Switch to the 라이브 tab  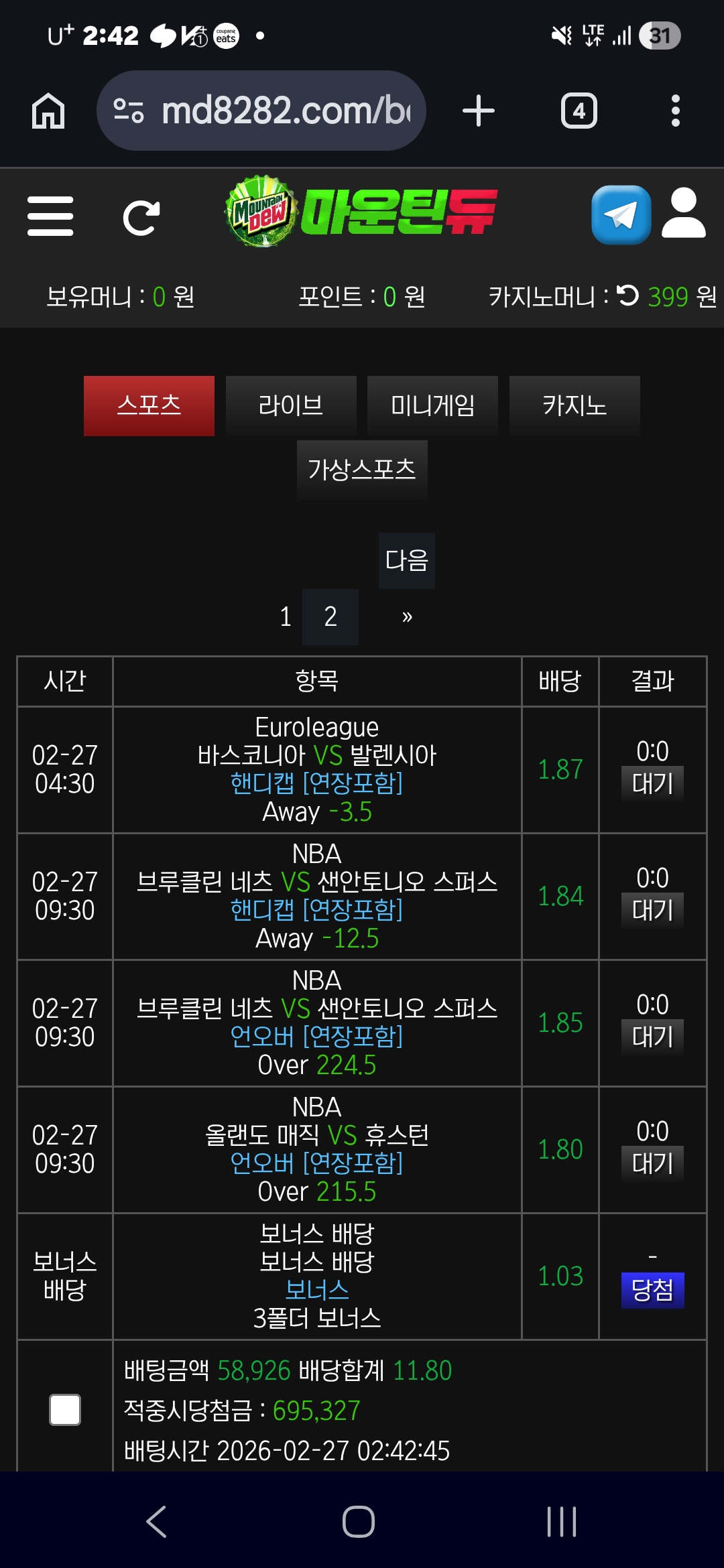point(291,405)
